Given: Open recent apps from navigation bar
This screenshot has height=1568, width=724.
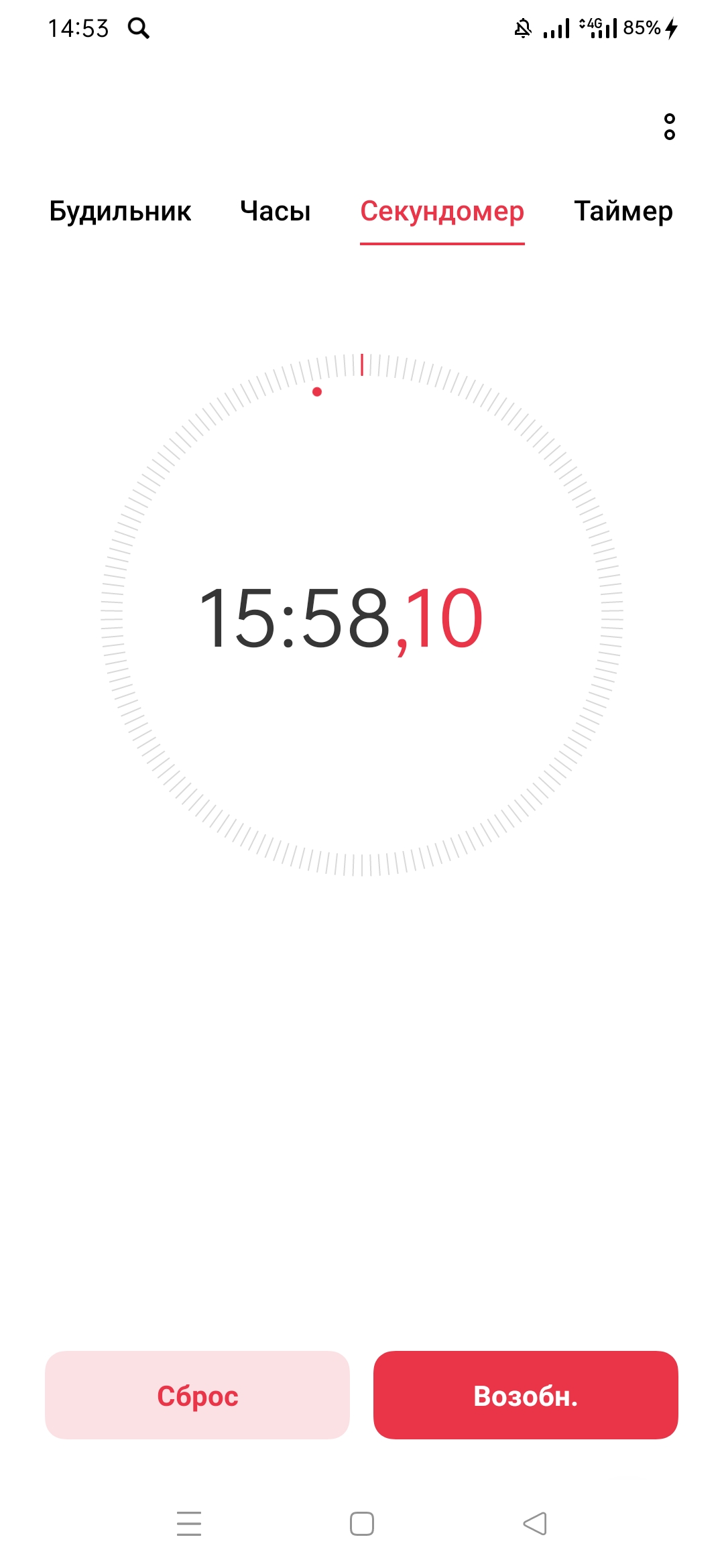Looking at the screenshot, I should (189, 1524).
